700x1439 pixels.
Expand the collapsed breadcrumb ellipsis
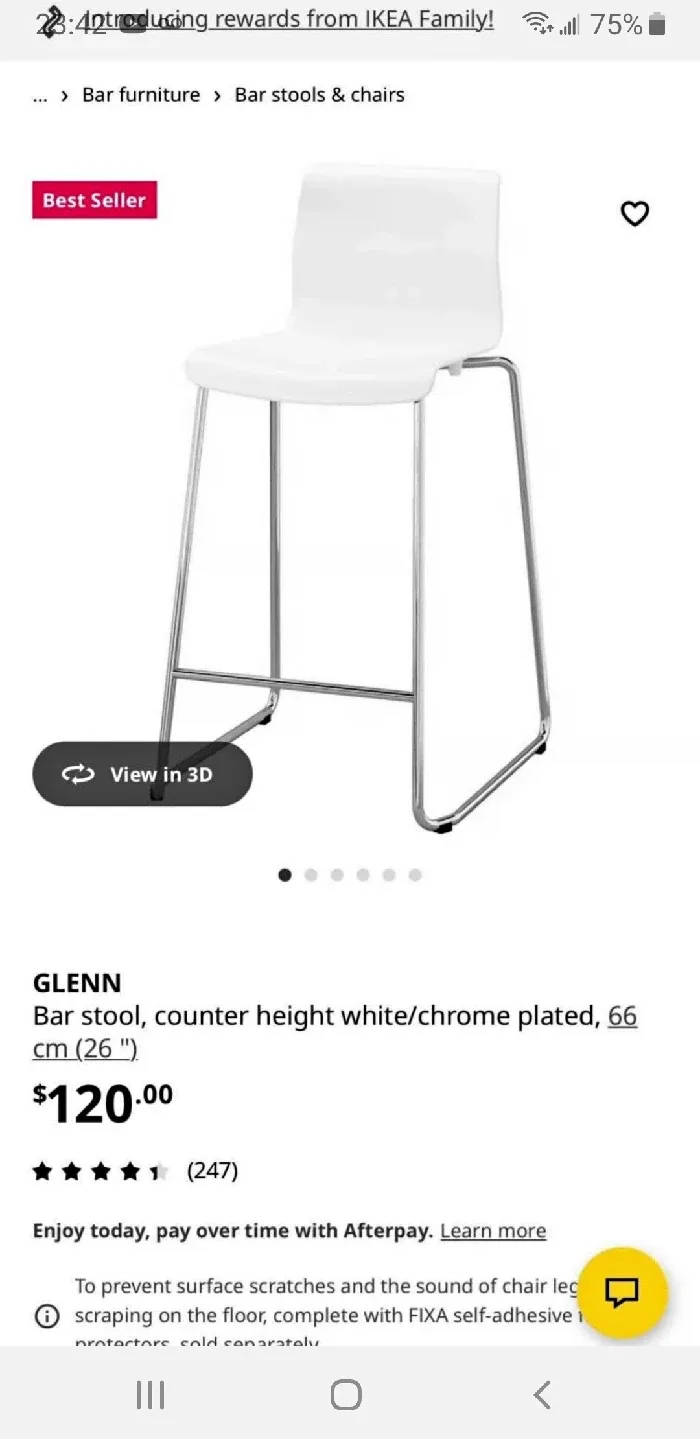pos(40,96)
